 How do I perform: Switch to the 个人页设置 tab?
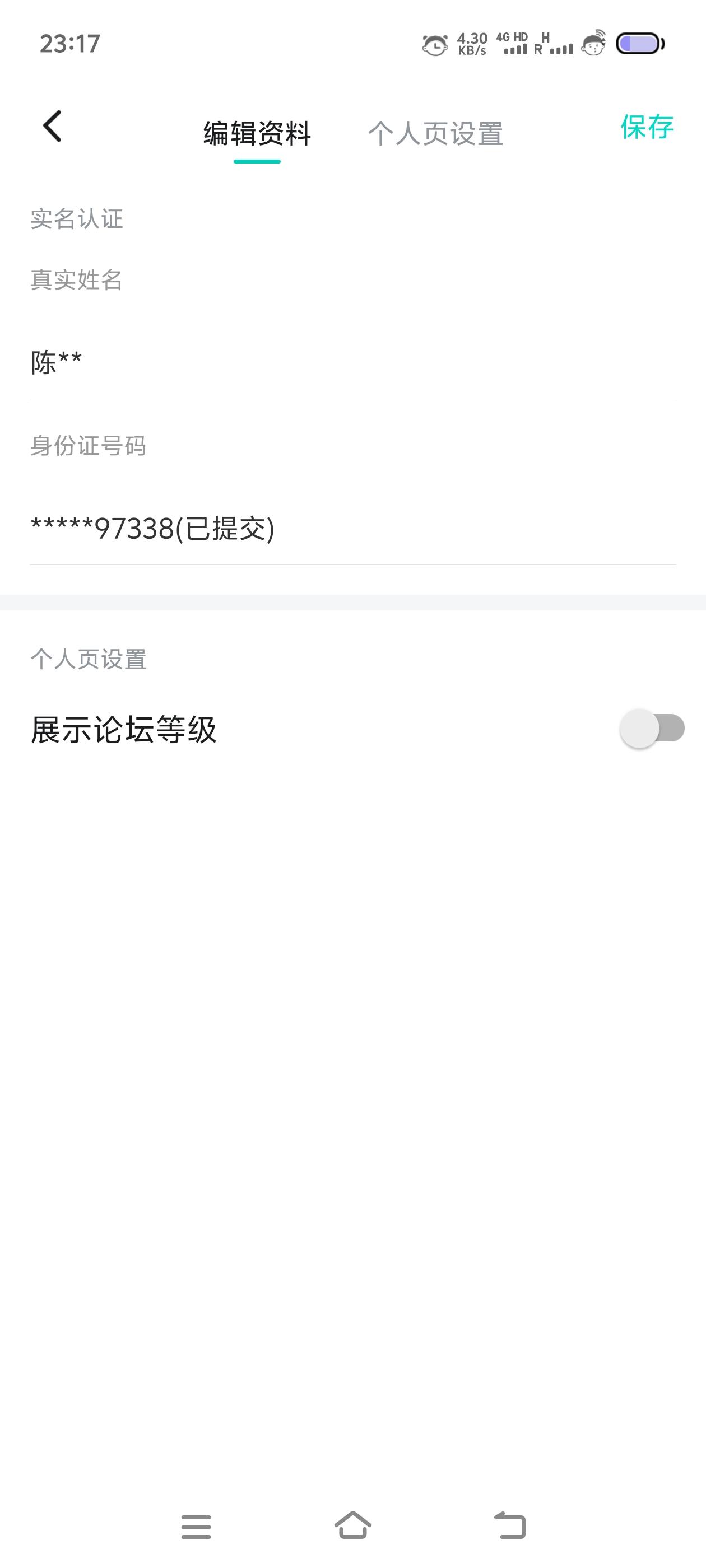[435, 133]
